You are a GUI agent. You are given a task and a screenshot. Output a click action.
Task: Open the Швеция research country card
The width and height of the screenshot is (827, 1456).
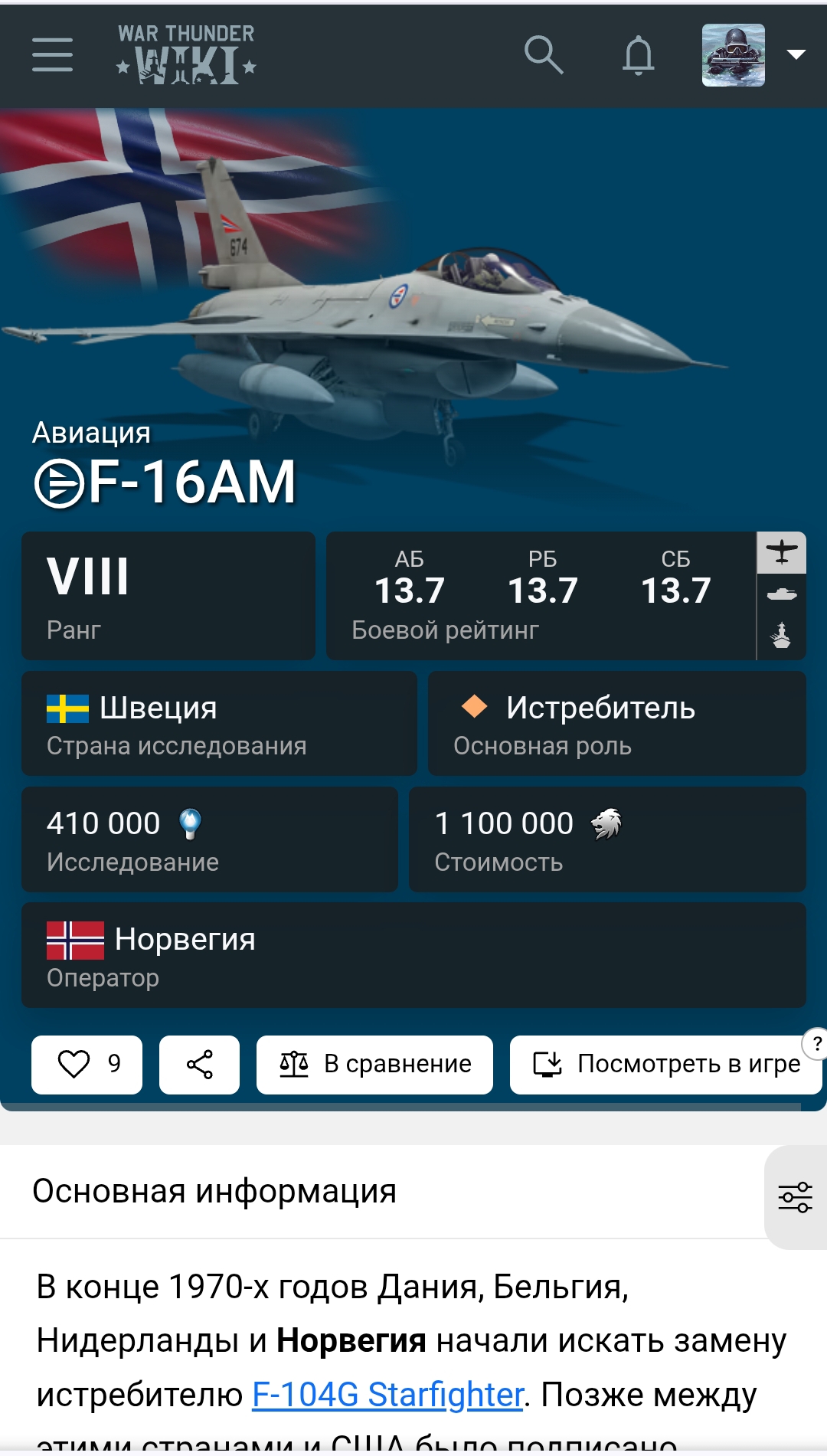point(219,724)
